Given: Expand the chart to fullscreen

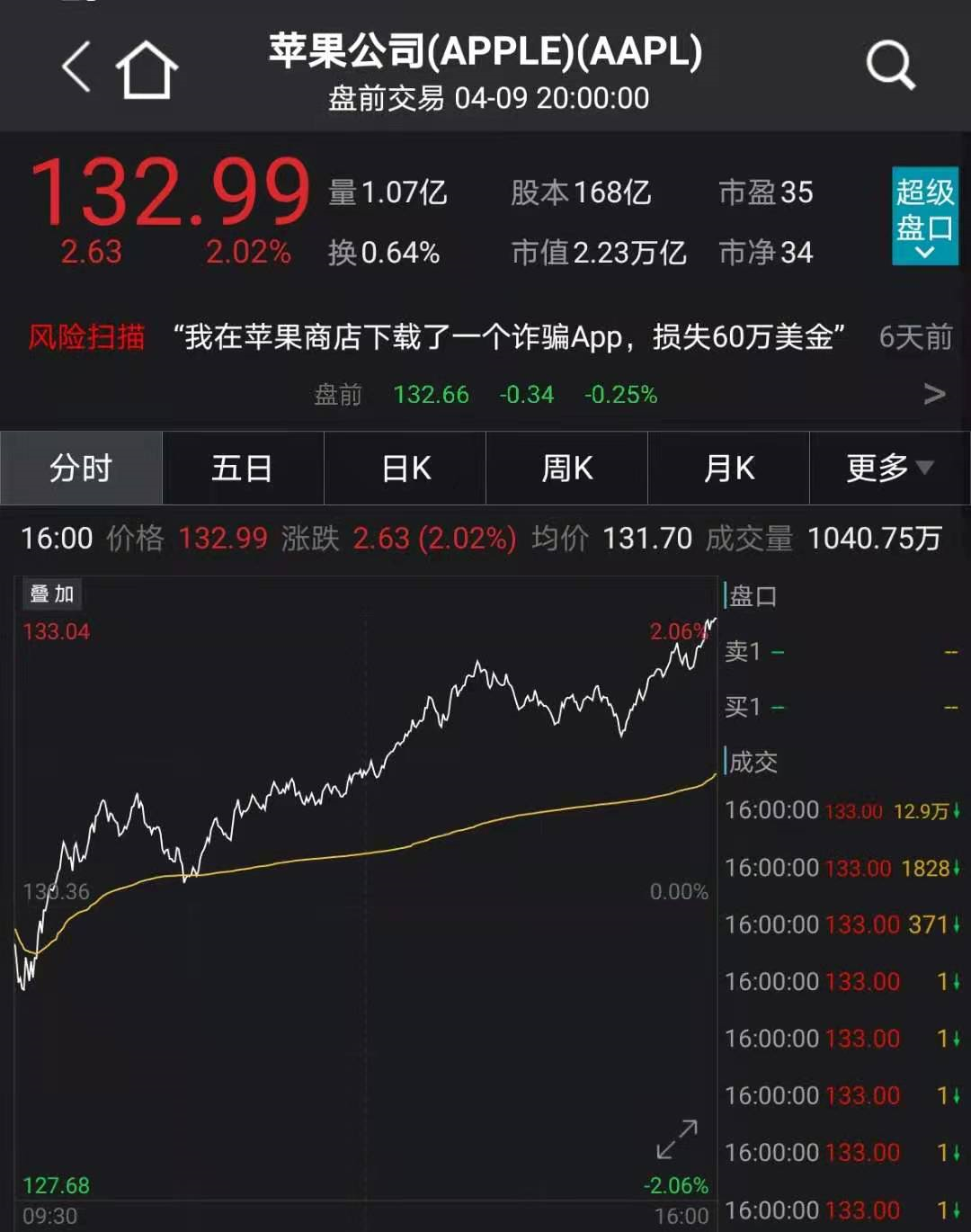Looking at the screenshot, I should click(x=676, y=1139).
